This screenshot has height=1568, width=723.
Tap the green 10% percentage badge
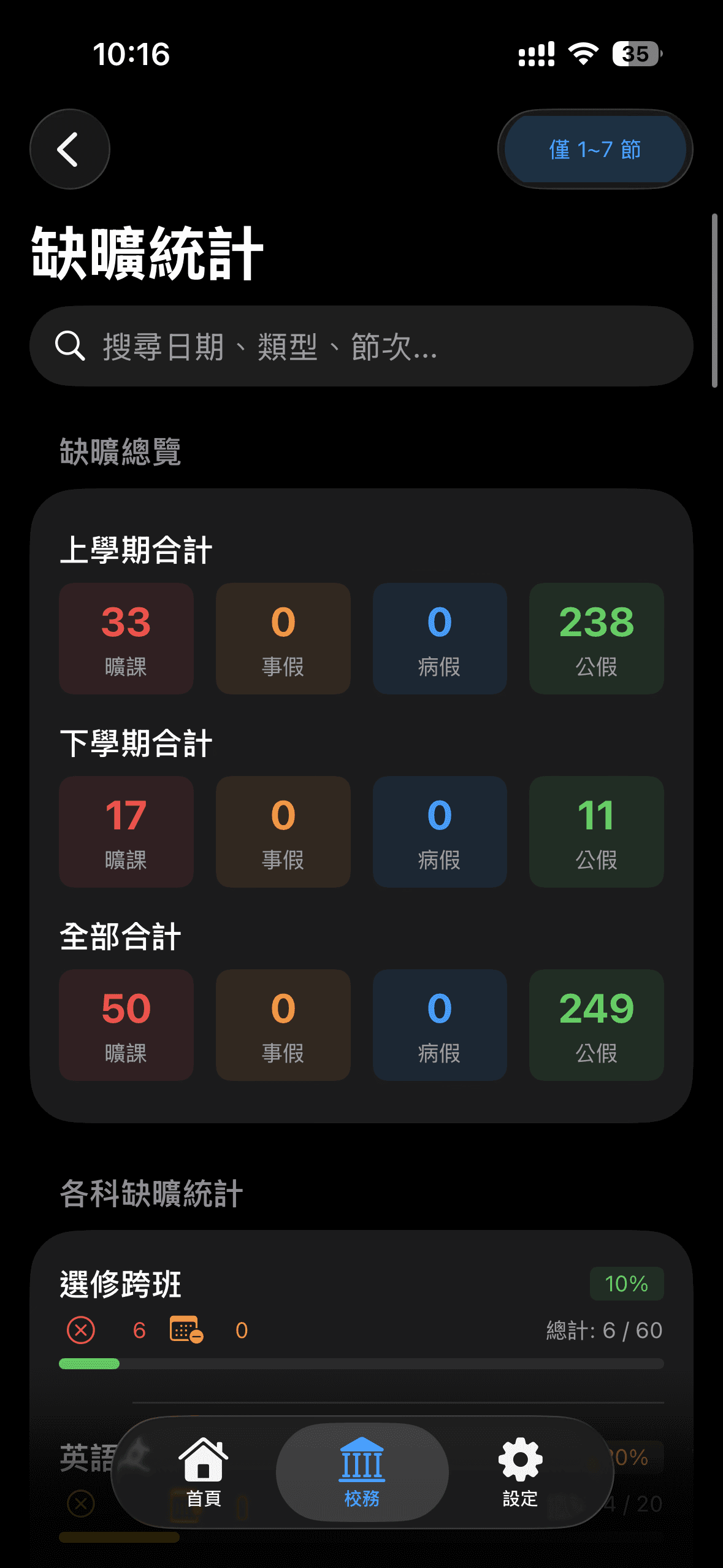(x=626, y=1284)
